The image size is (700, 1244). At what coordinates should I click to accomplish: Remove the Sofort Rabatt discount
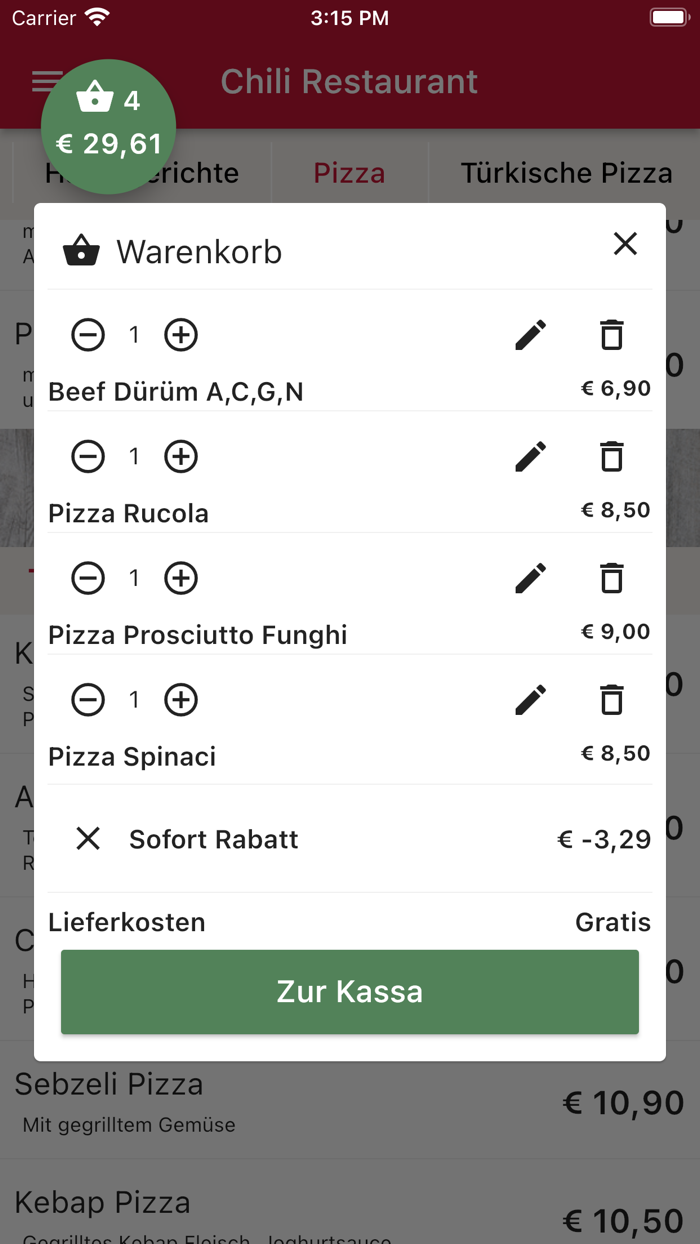(88, 839)
